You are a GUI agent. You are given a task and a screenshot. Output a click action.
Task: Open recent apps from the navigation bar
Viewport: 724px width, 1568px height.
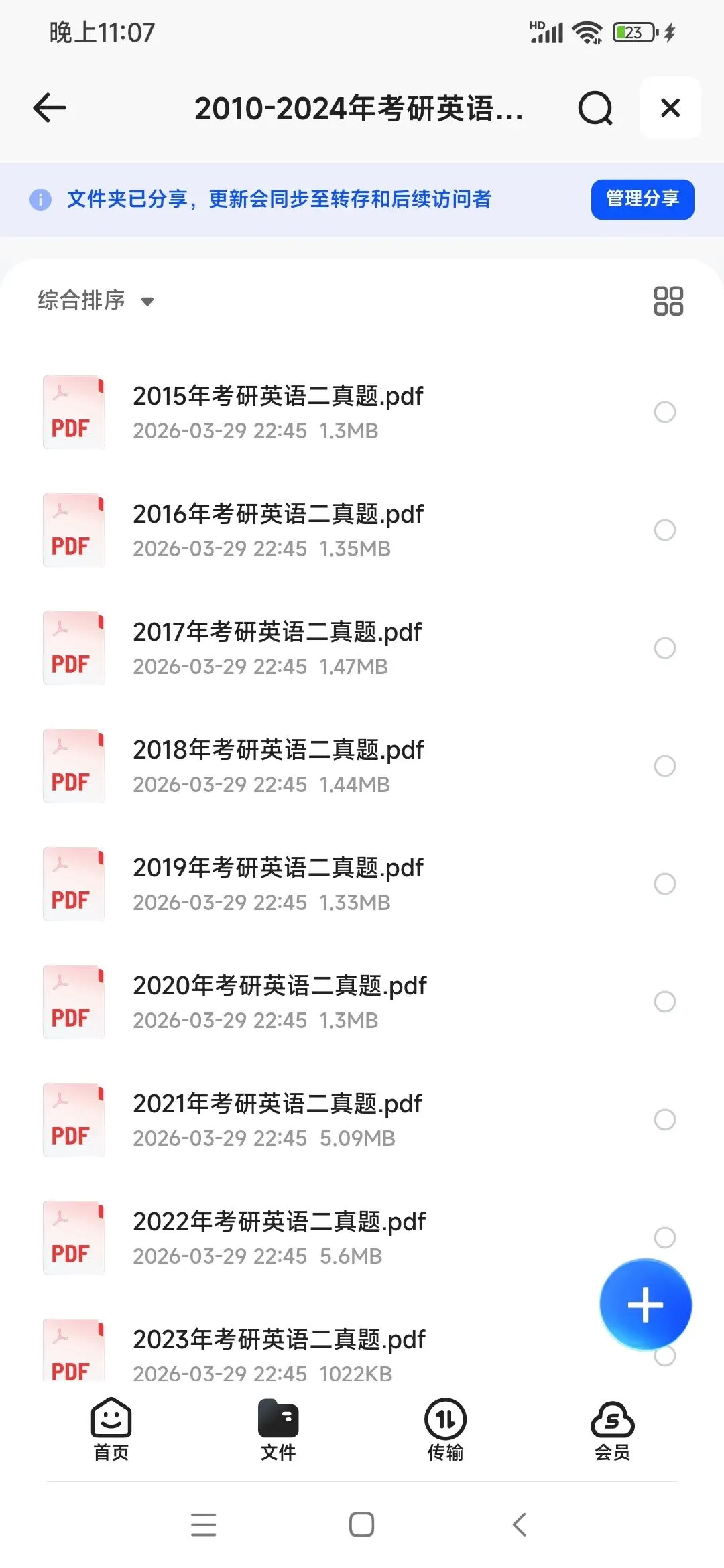(203, 1524)
